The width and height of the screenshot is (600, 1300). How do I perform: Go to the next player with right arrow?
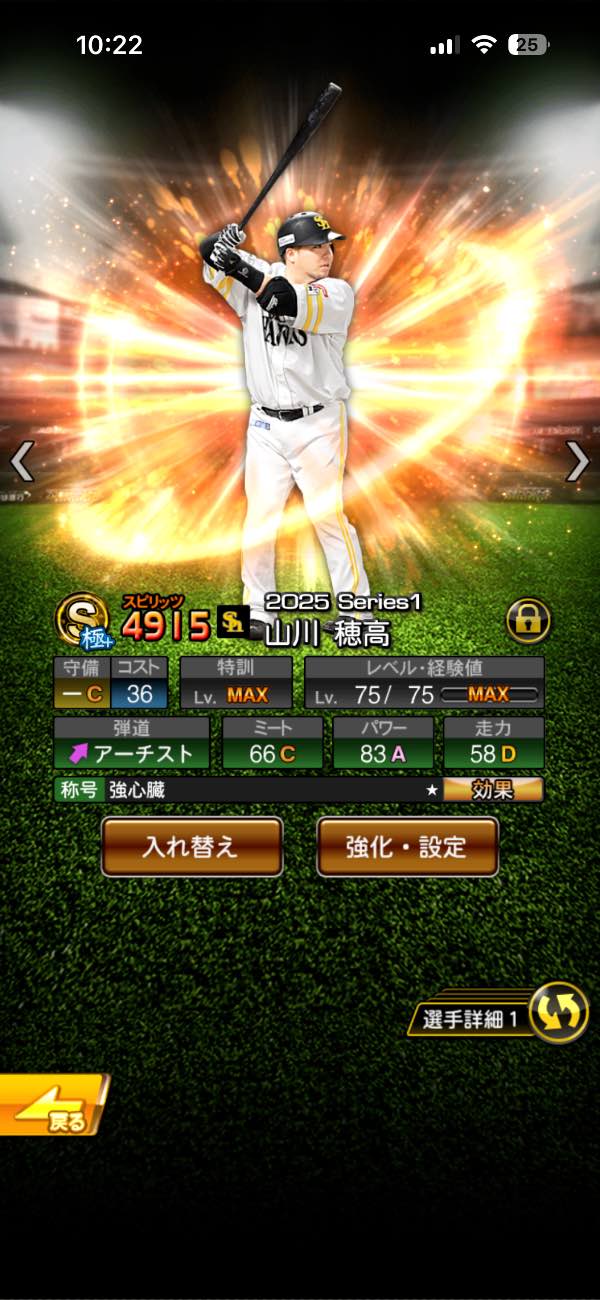click(x=578, y=462)
